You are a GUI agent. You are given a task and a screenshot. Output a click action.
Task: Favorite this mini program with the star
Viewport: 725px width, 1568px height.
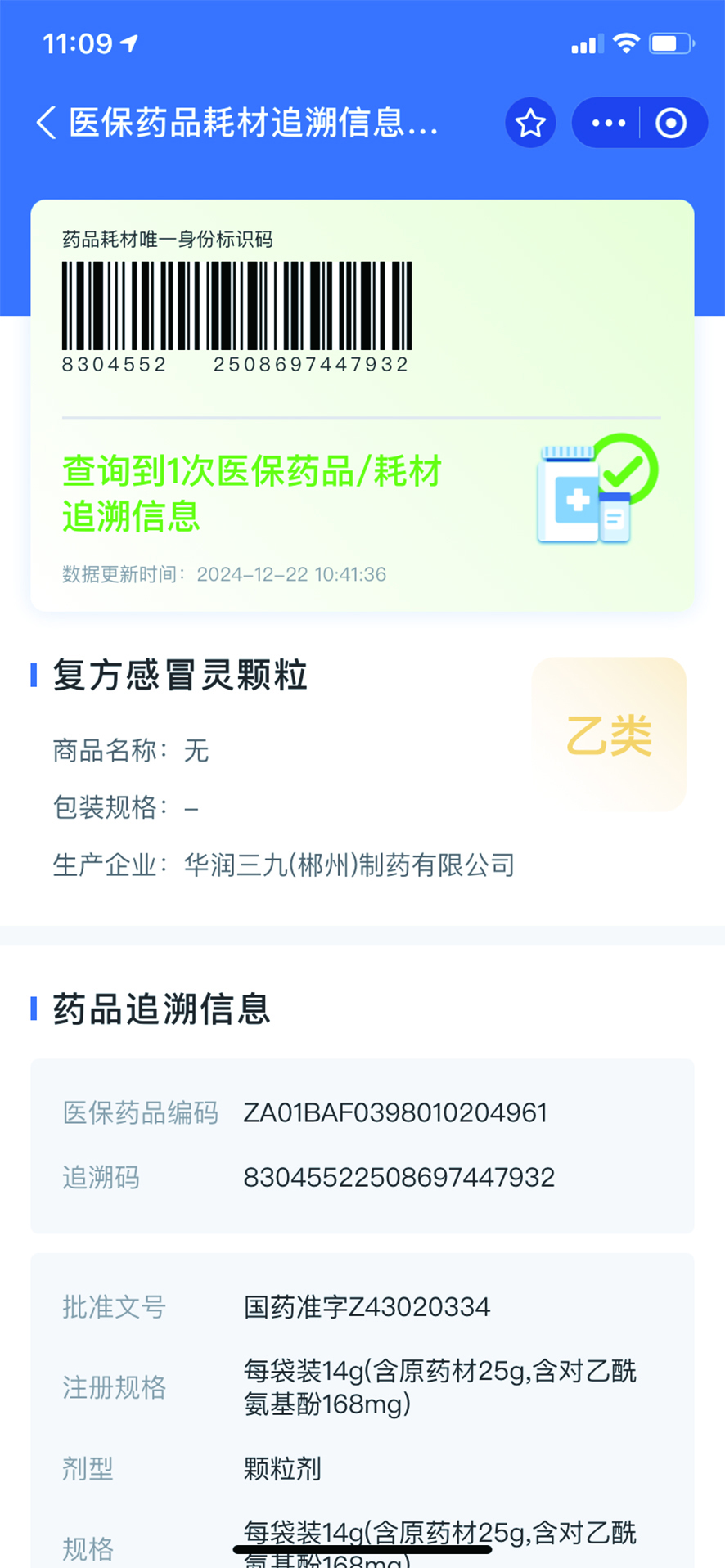(530, 123)
